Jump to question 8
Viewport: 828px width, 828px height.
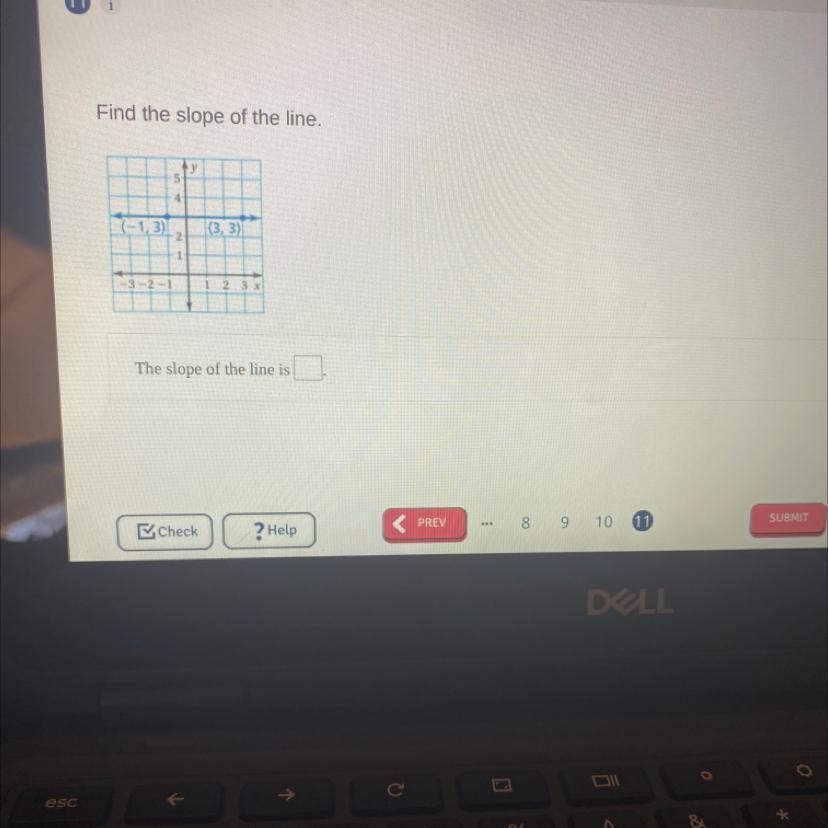tap(525, 523)
